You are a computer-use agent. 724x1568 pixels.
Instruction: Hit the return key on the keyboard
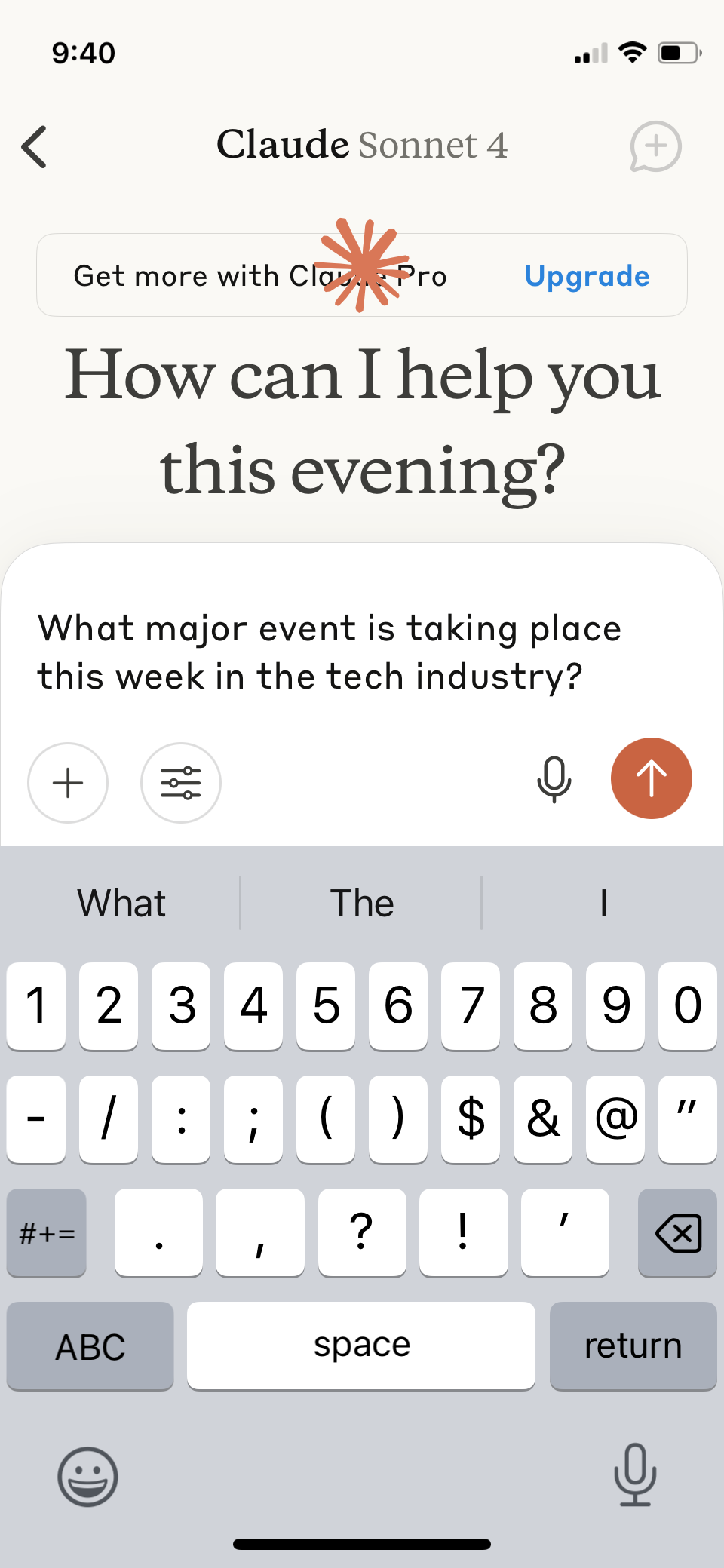[x=633, y=1346]
